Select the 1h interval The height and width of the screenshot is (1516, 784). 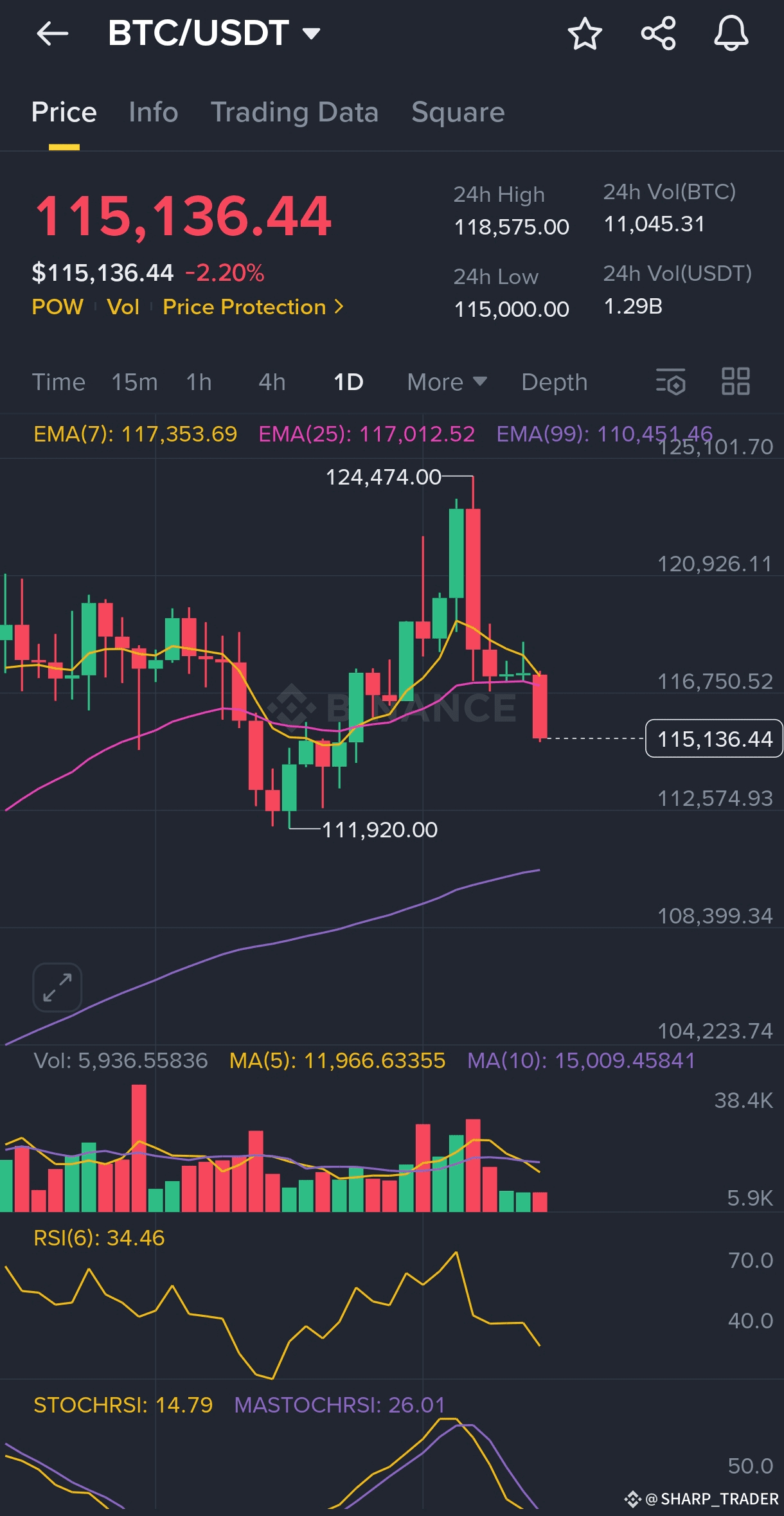click(x=199, y=382)
